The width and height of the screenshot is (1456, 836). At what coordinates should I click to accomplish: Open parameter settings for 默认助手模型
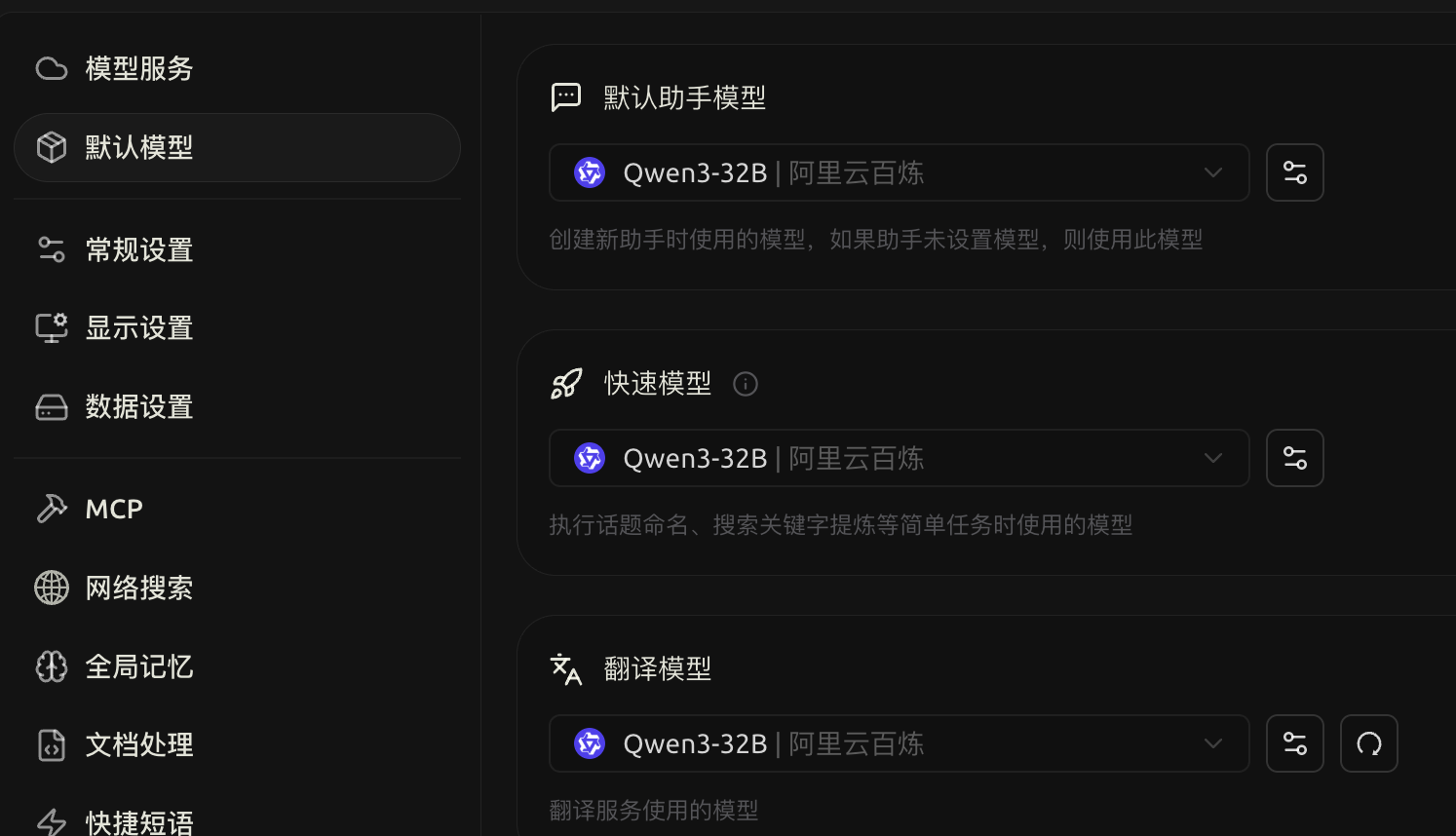(x=1294, y=172)
